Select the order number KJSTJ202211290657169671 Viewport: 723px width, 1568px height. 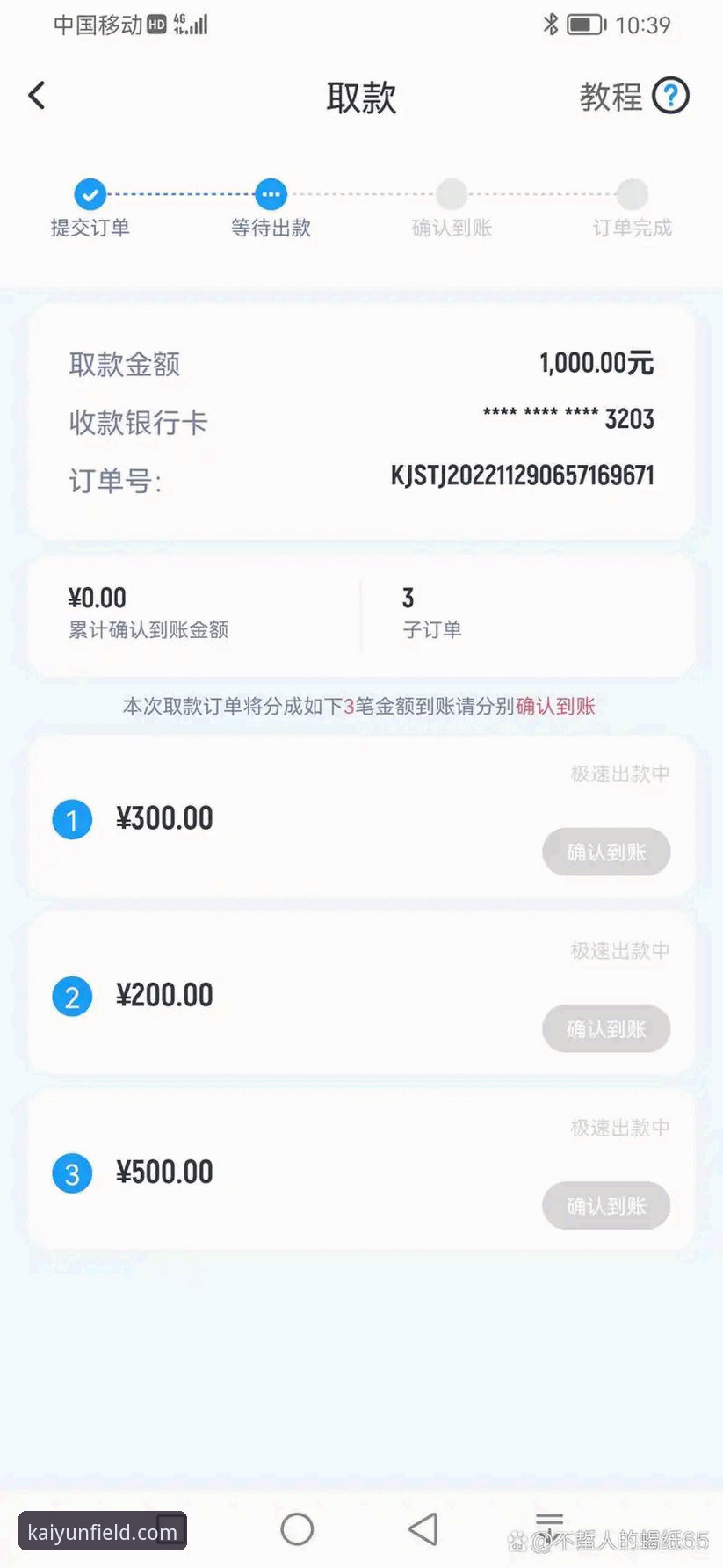coord(522,475)
